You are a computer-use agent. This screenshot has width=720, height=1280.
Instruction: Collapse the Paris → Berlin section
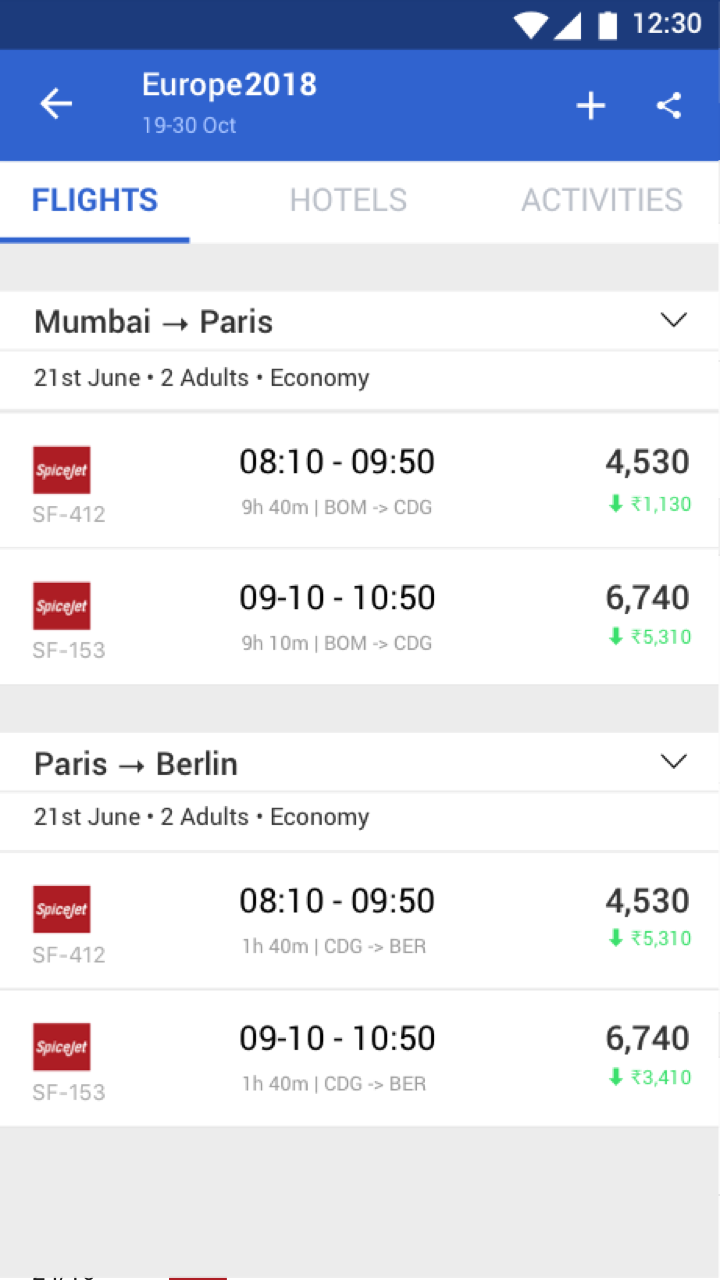tap(674, 762)
